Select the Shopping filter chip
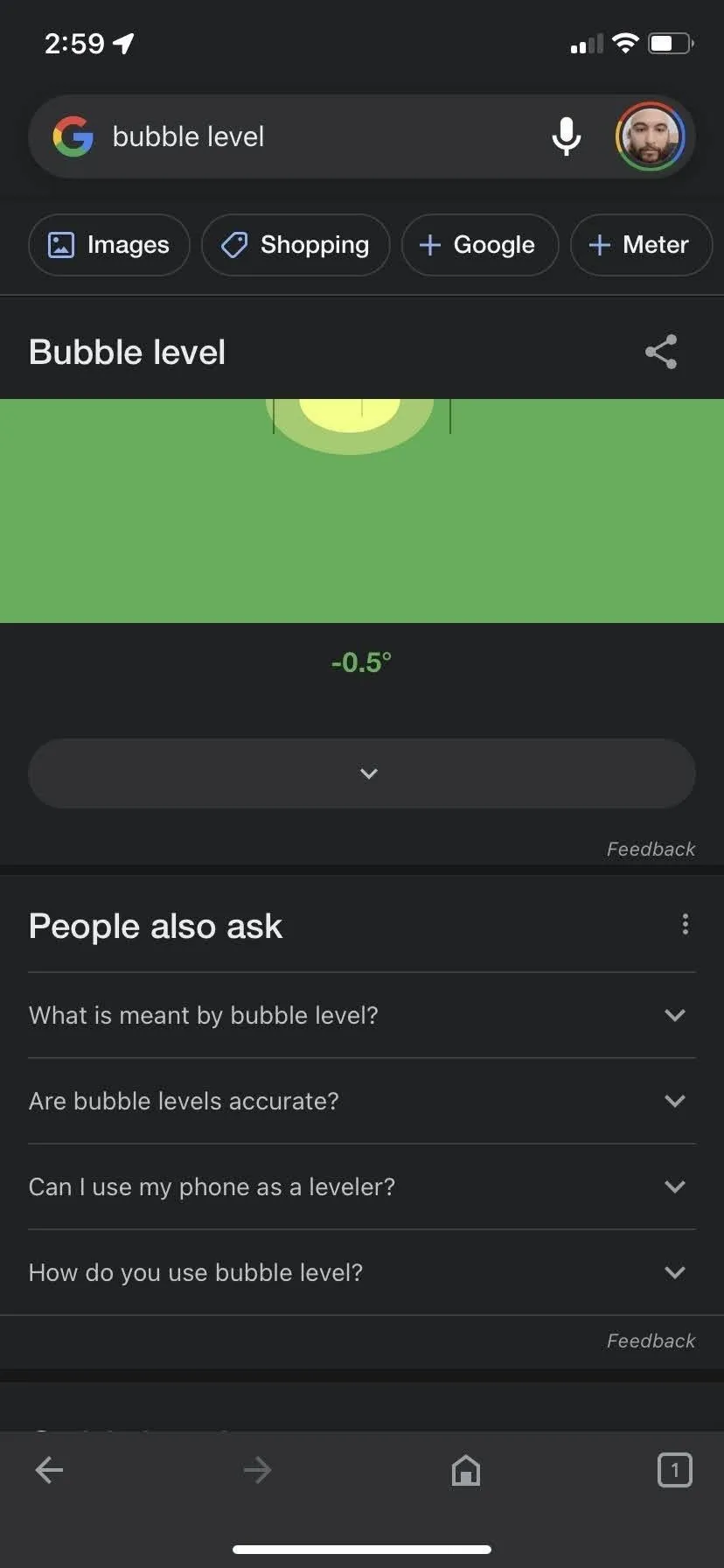This screenshot has width=724, height=1568. coord(296,245)
